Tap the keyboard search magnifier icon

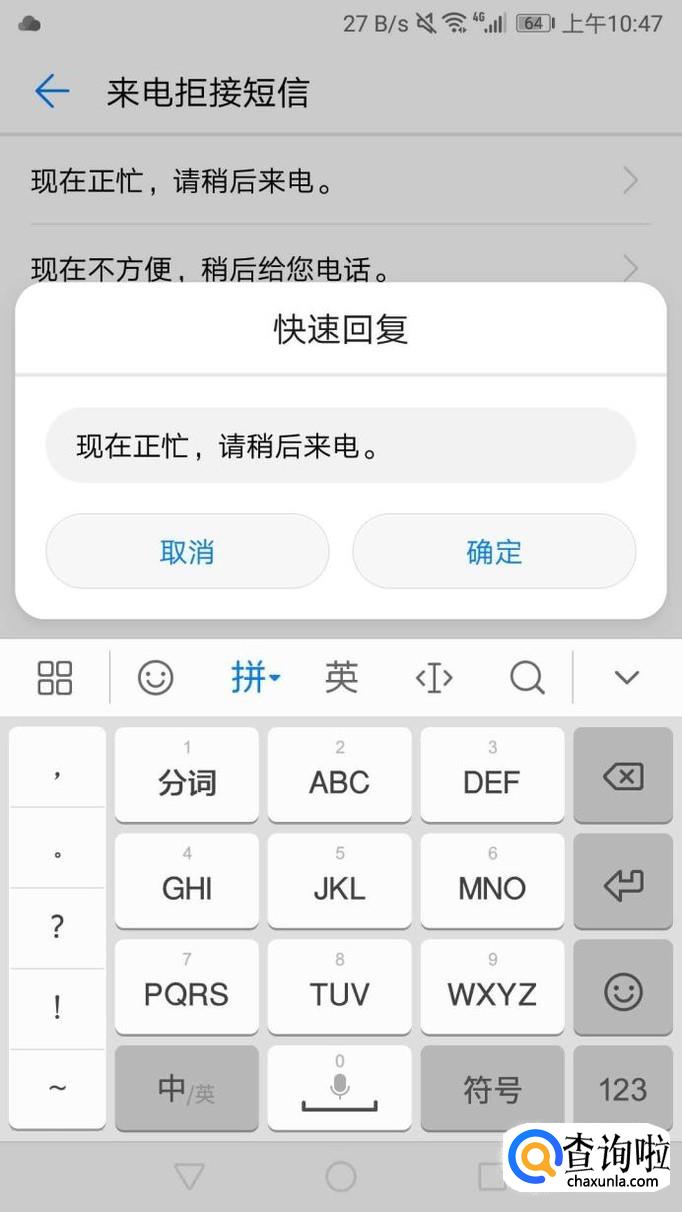point(527,678)
